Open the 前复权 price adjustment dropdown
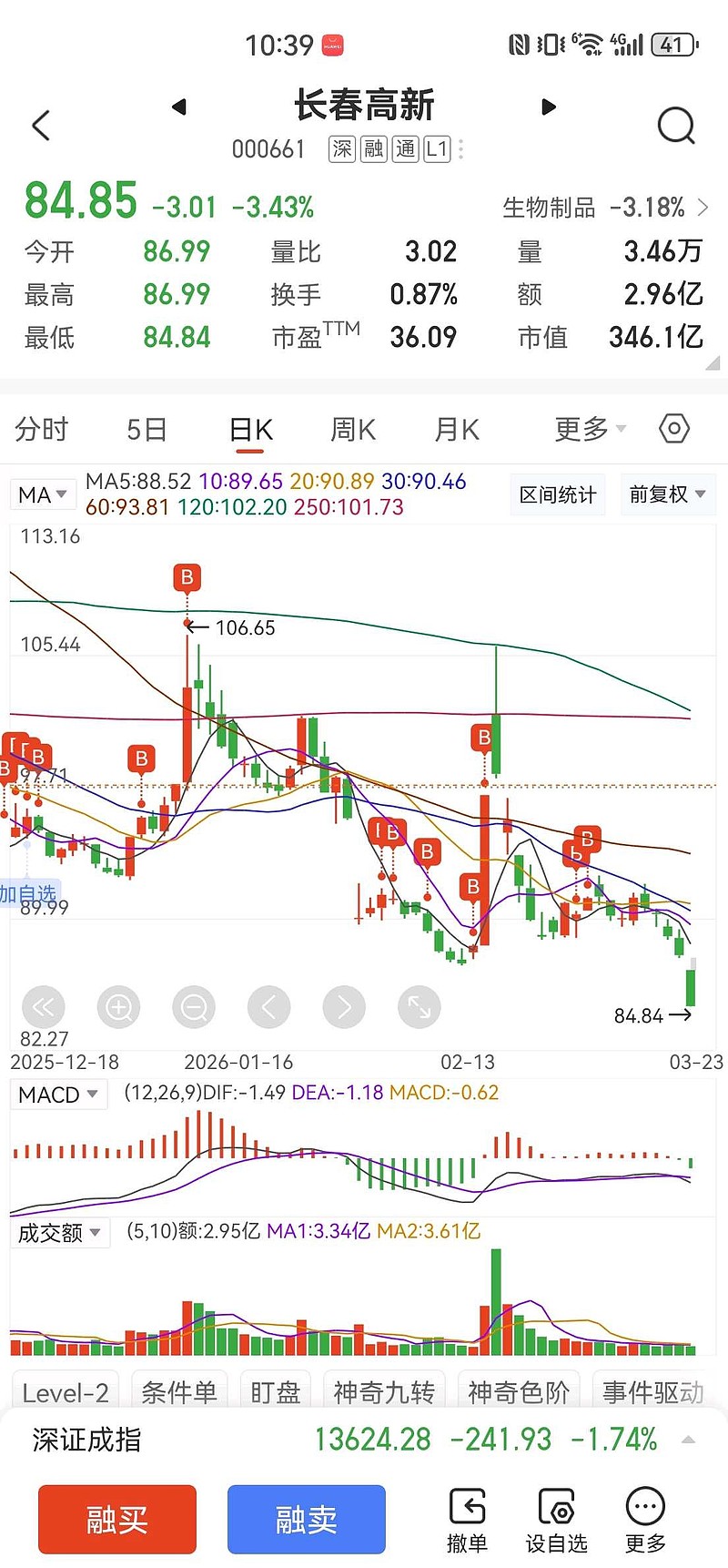The height and width of the screenshot is (1568, 728). pos(668,494)
